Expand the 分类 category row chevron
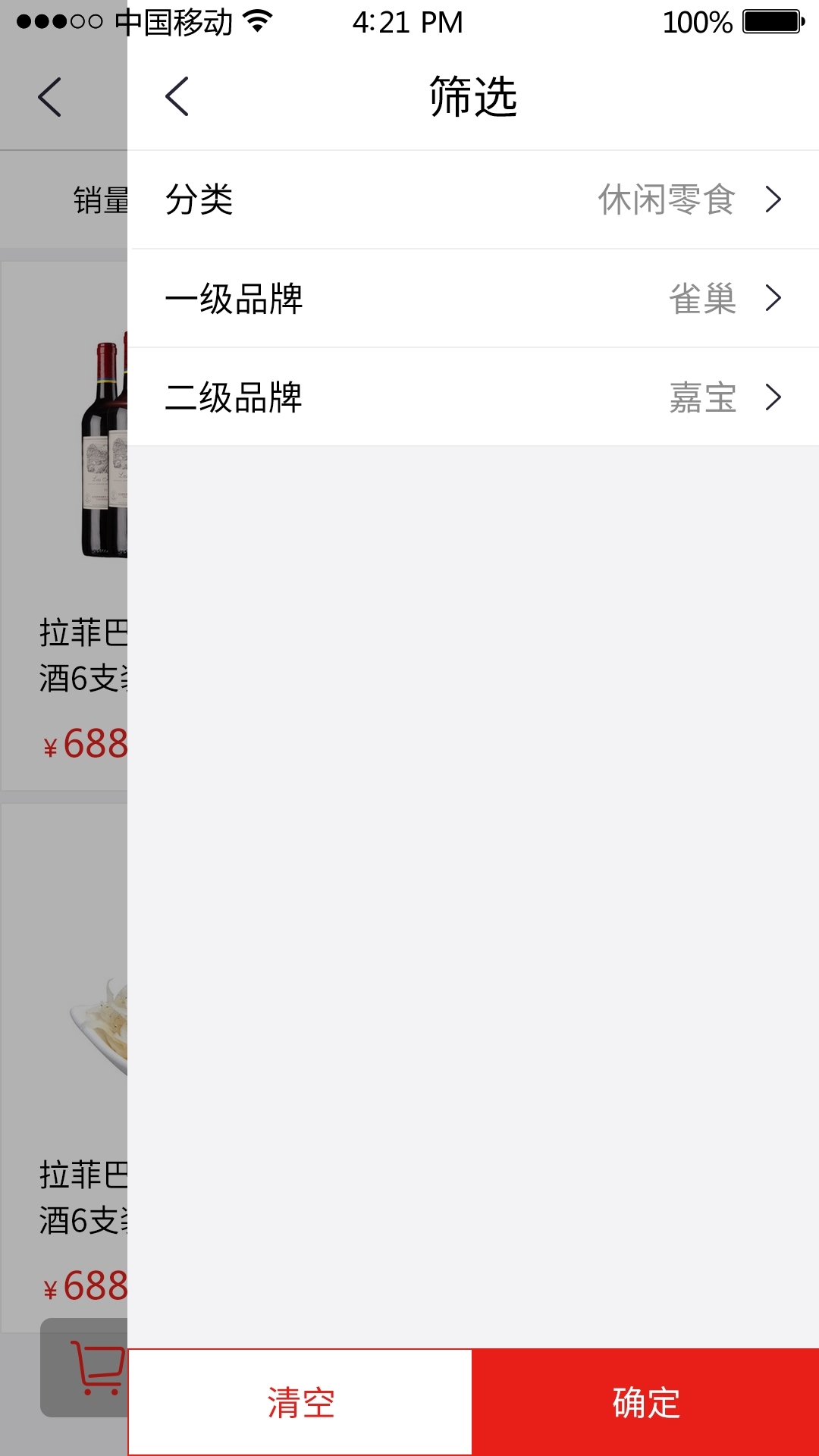819x1456 pixels. click(x=774, y=199)
